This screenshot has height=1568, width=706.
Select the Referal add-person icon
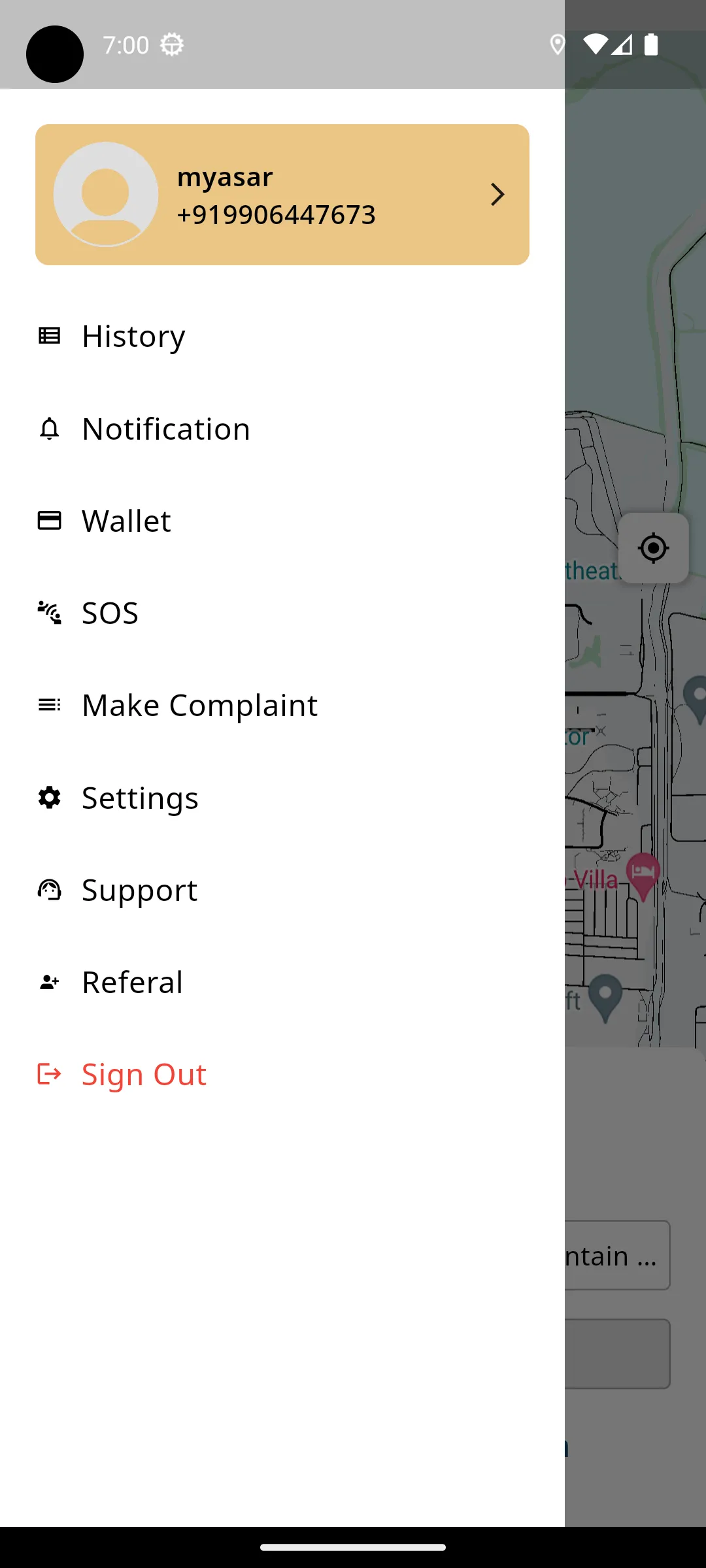click(x=49, y=981)
